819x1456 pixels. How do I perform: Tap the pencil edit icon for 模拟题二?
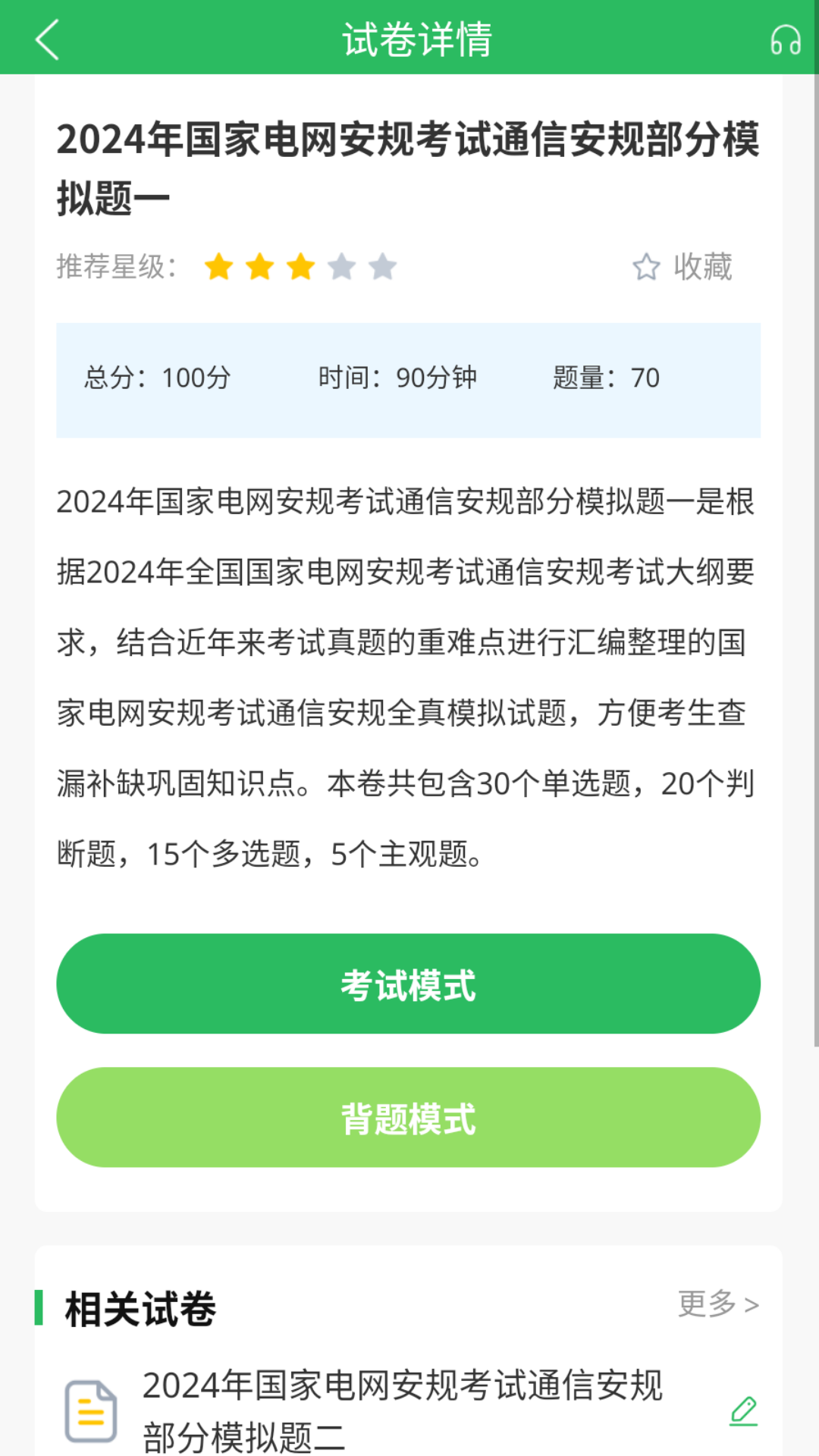click(744, 1410)
